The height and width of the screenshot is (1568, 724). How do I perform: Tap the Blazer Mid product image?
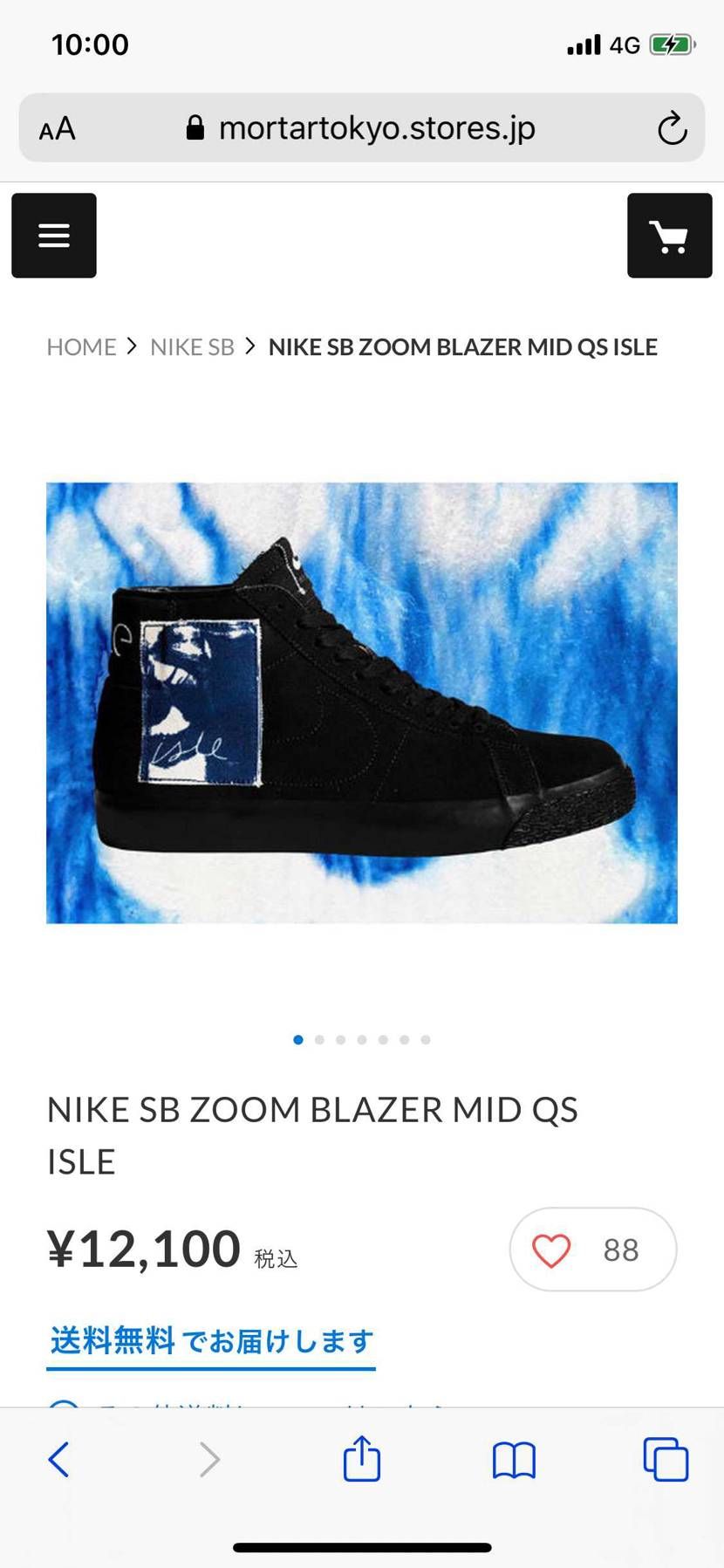tap(361, 702)
